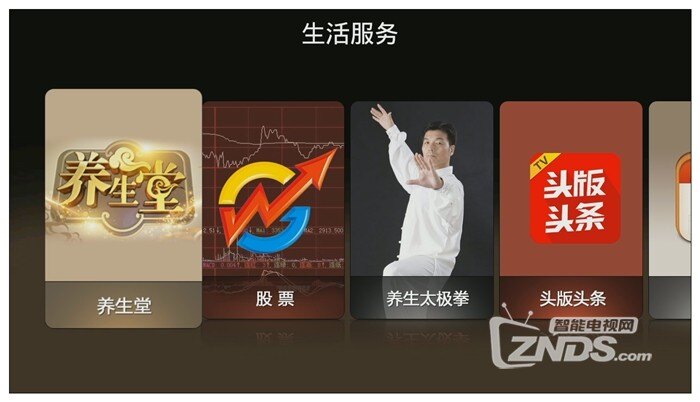Launch the 头版头条 news card
The height and width of the screenshot is (402, 700).
point(571,208)
